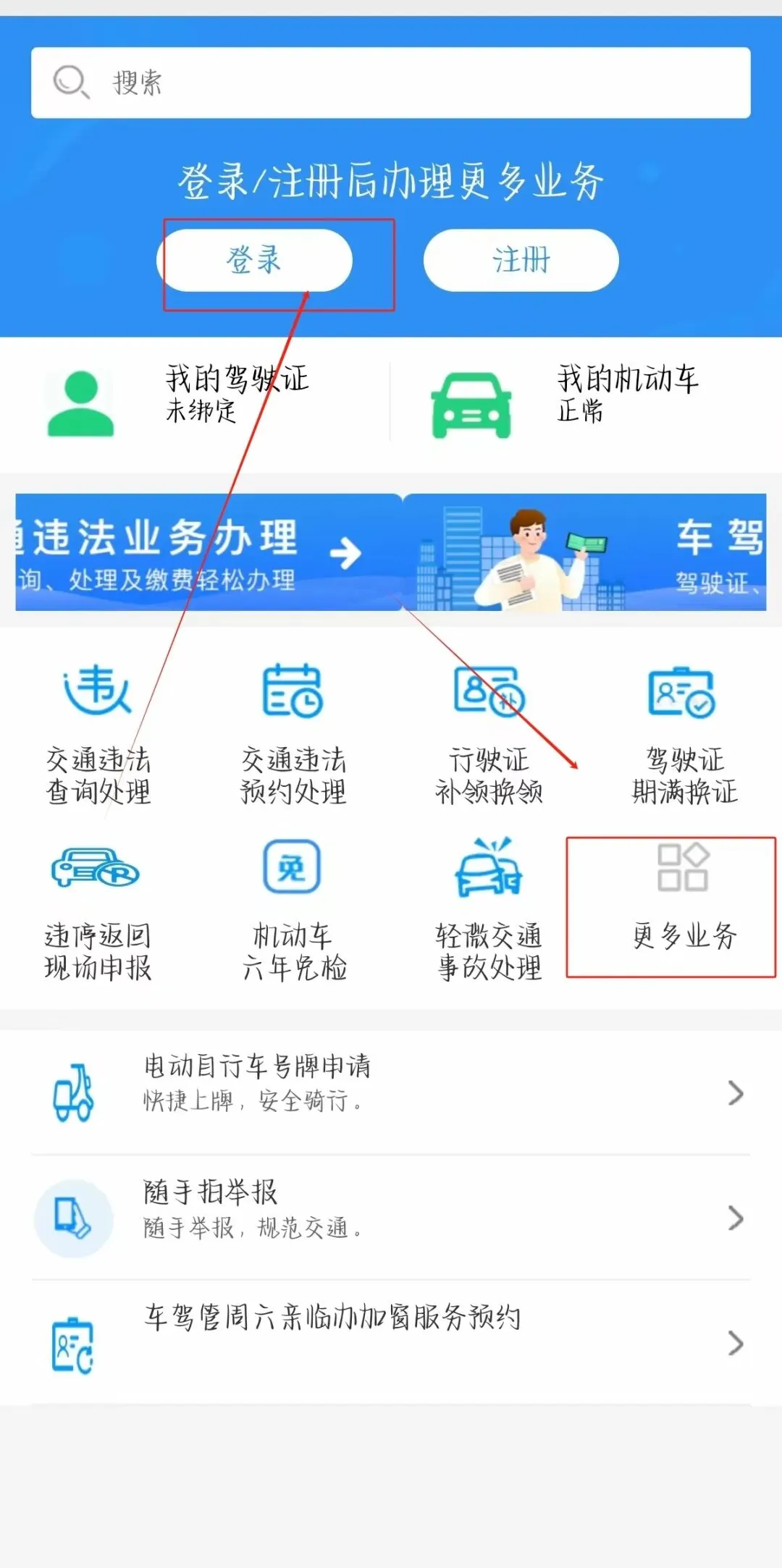
Task: Tap the 注册 button
Action: tap(521, 261)
